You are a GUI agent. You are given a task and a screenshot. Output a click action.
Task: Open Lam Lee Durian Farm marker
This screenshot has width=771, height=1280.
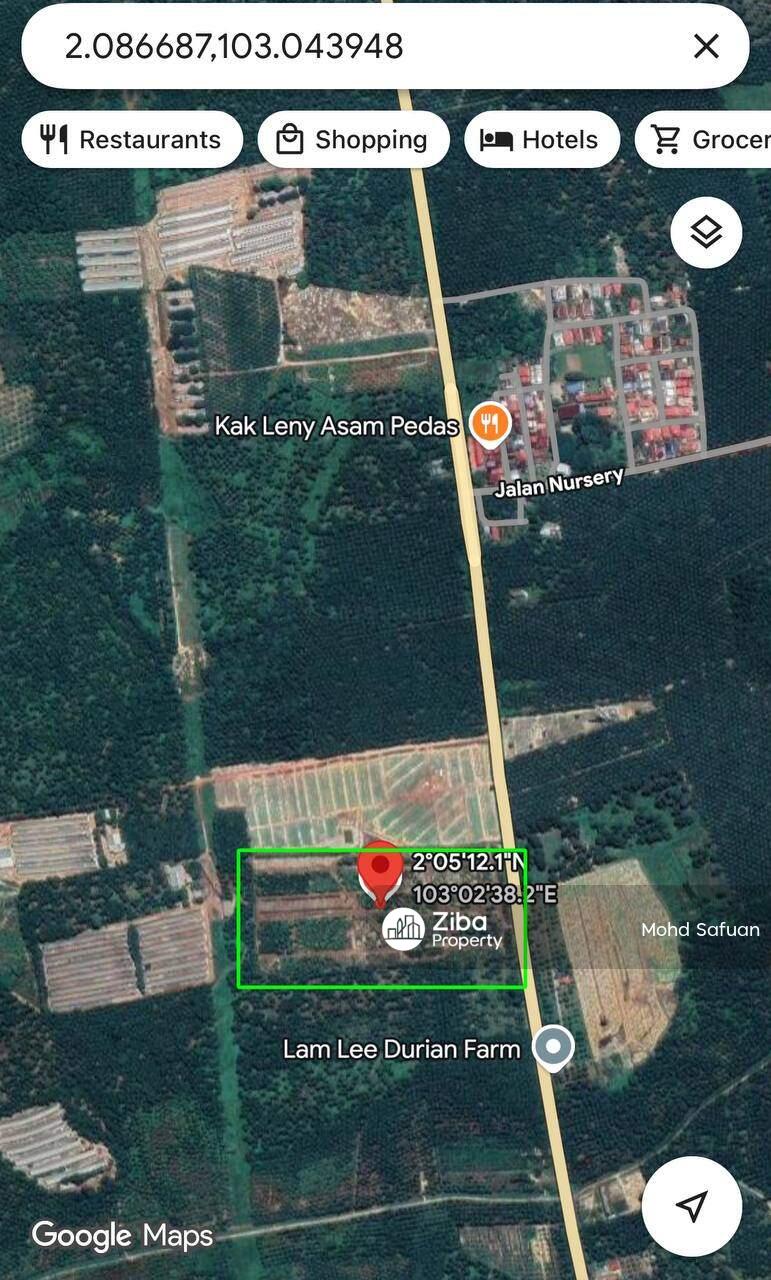(552, 1048)
